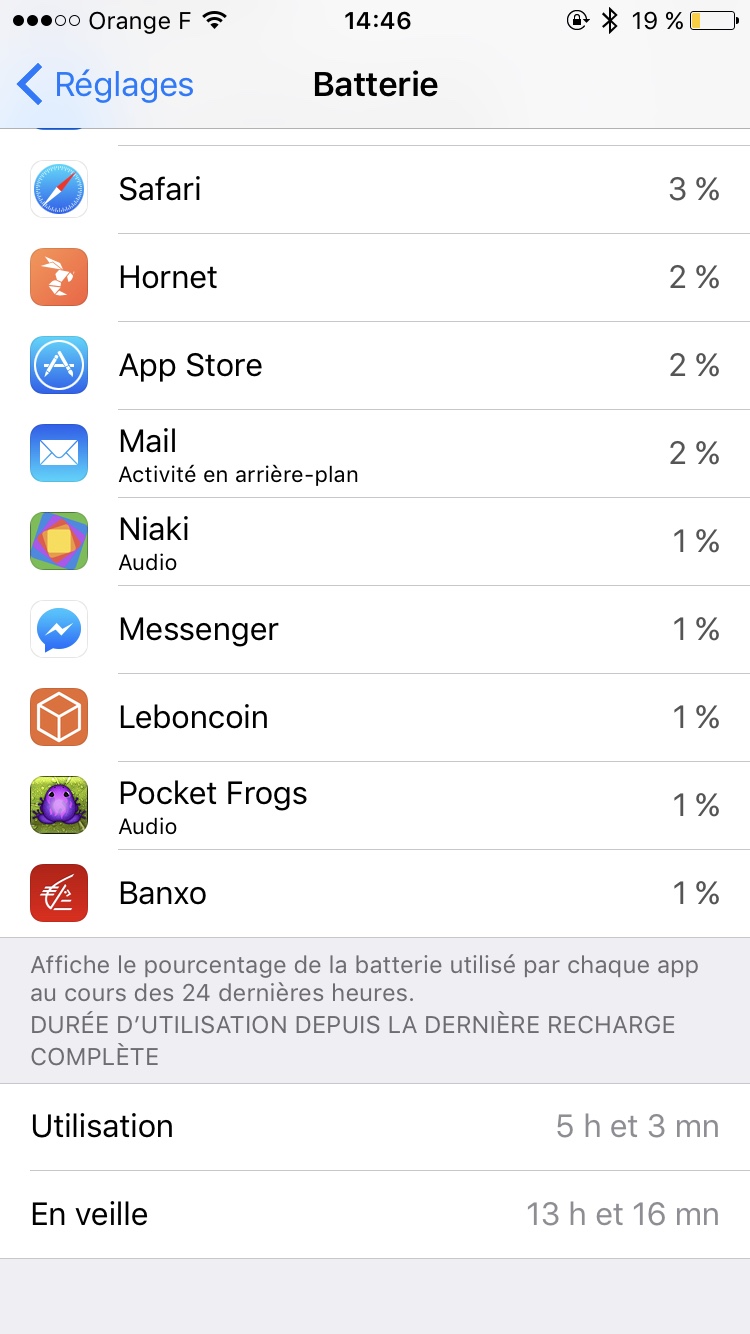Viewport: 750px width, 1334px height.
Task: Select the Leboncoin row
Action: click(375, 717)
